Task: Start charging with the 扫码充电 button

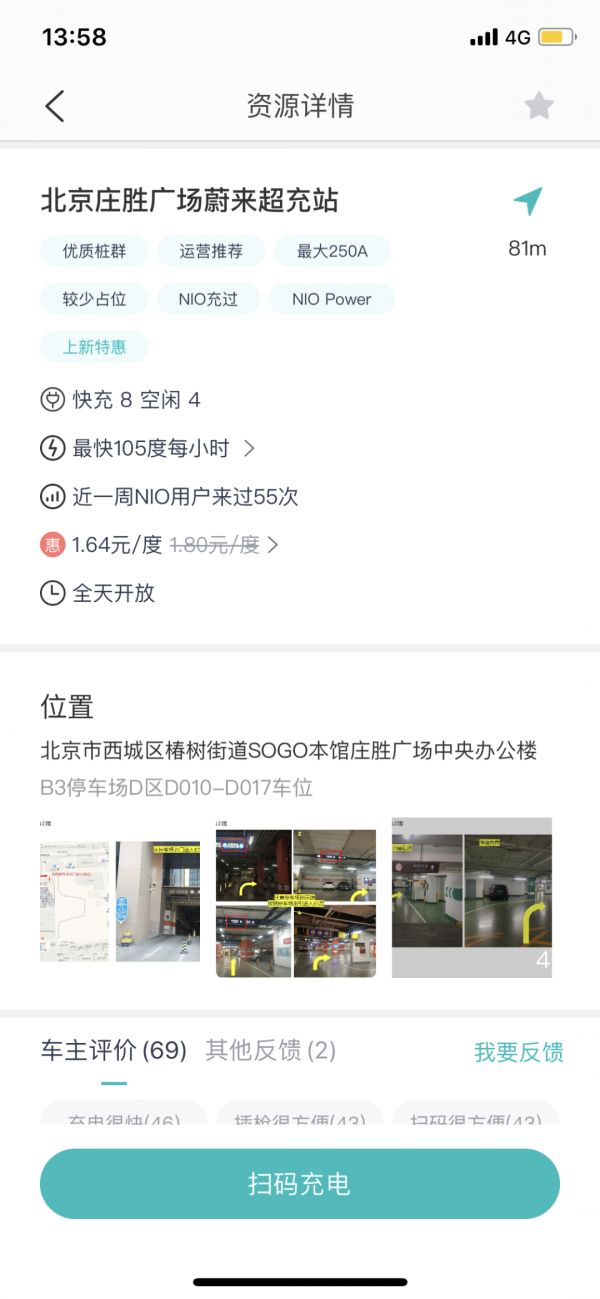Action: (x=300, y=1184)
